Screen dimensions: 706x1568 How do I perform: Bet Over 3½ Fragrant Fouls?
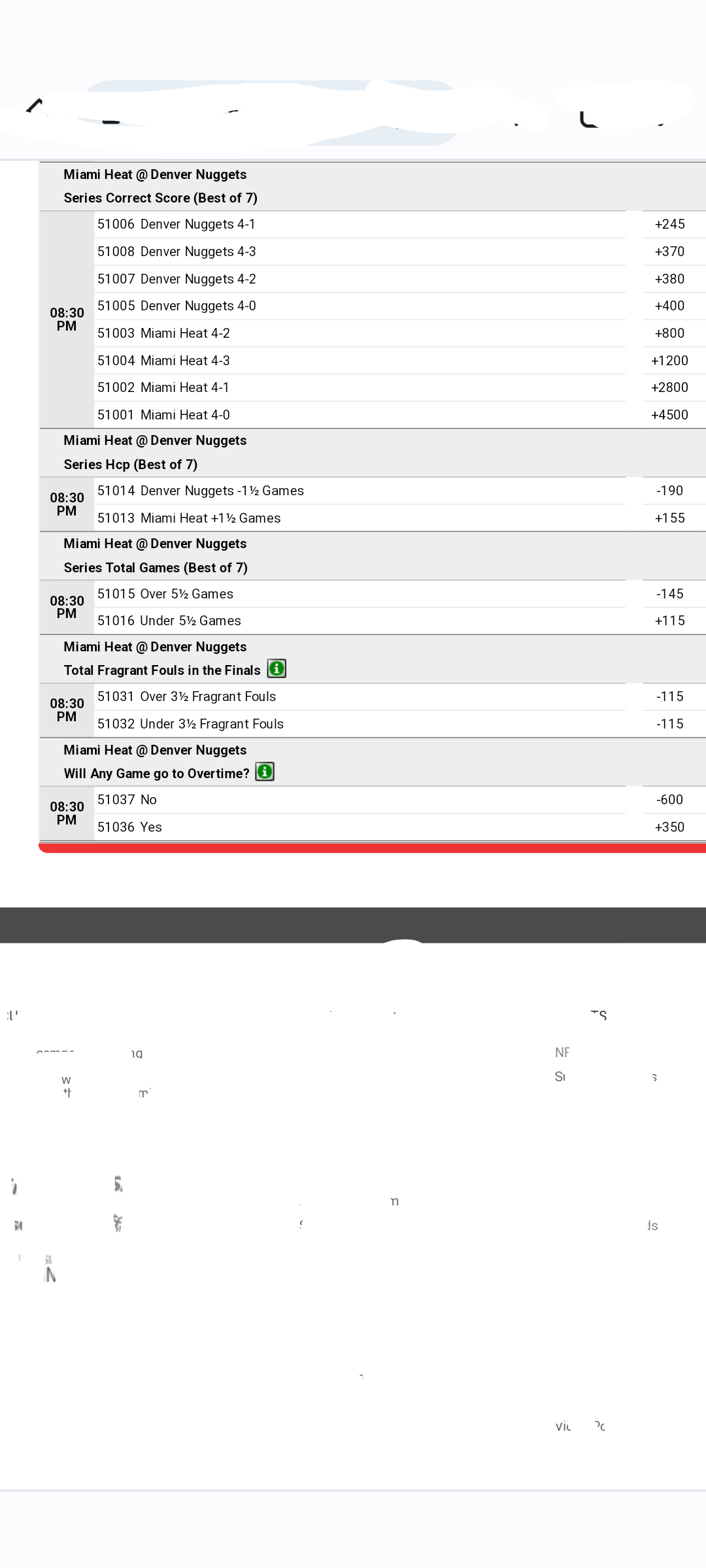(670, 696)
